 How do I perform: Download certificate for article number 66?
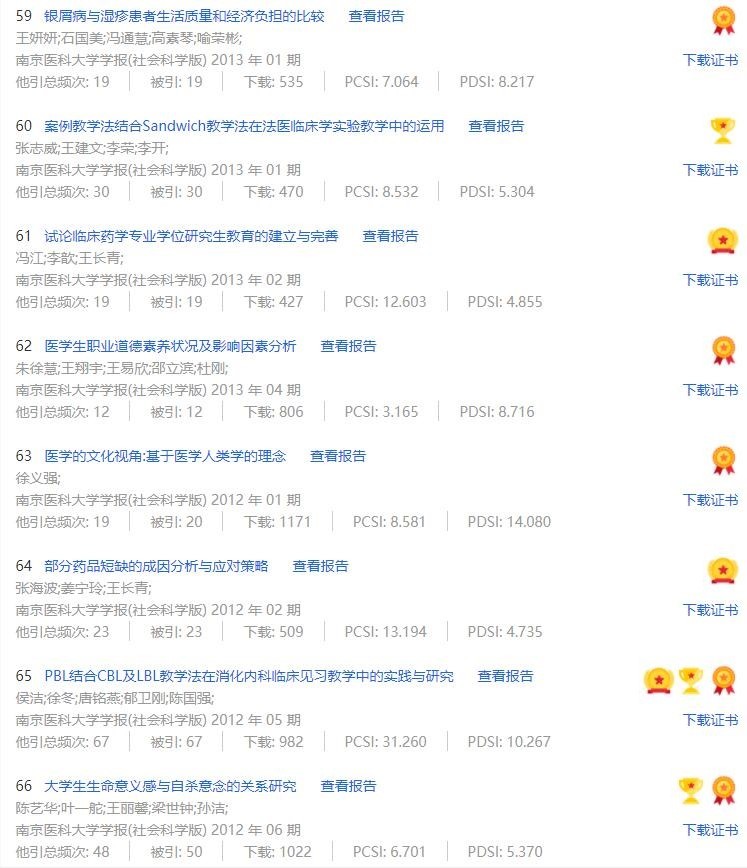tap(710, 830)
